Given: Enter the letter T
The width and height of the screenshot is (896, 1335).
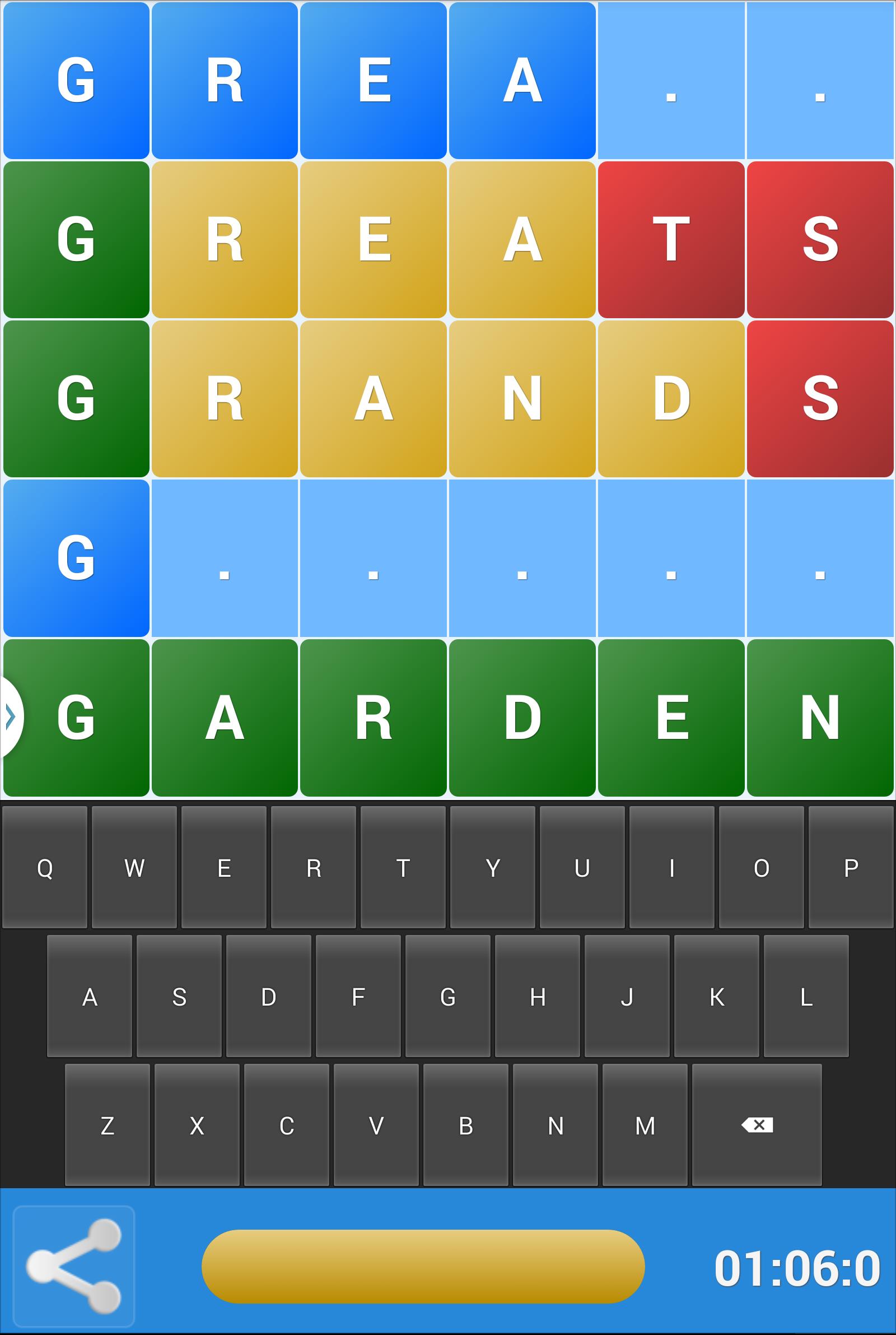Looking at the screenshot, I should click(403, 868).
